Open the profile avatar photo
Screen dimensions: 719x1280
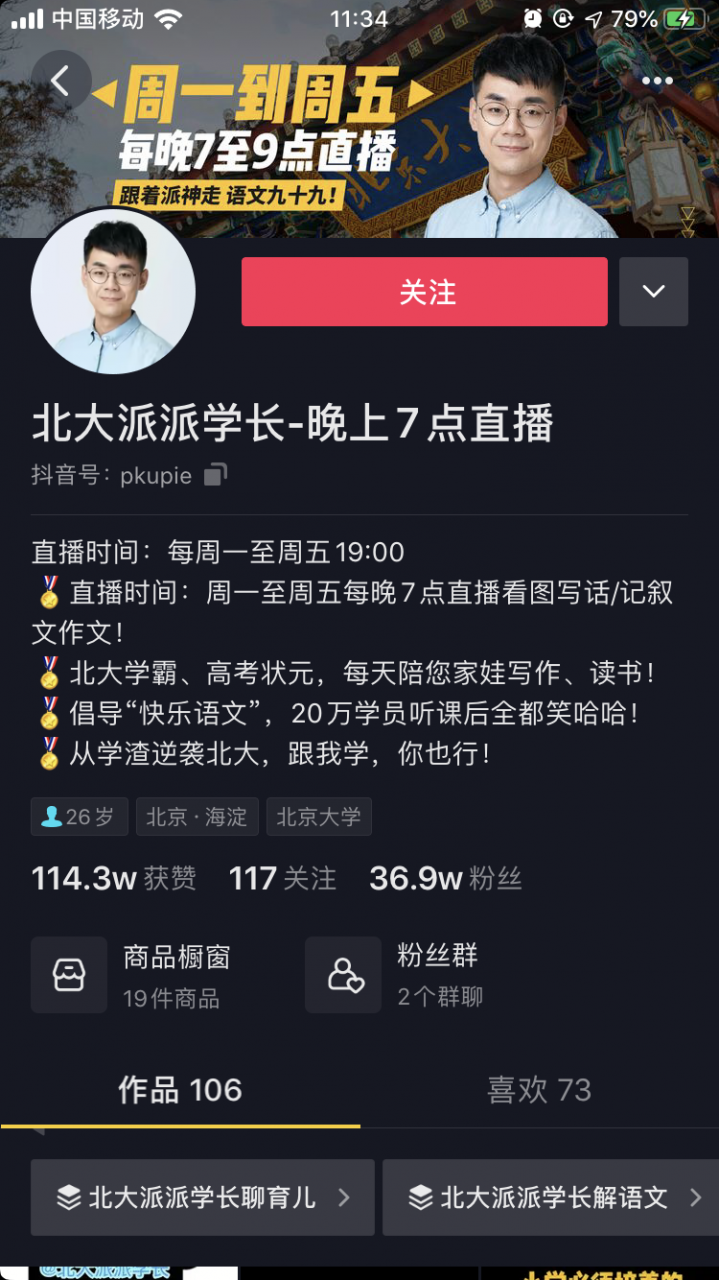pyautogui.click(x=113, y=292)
